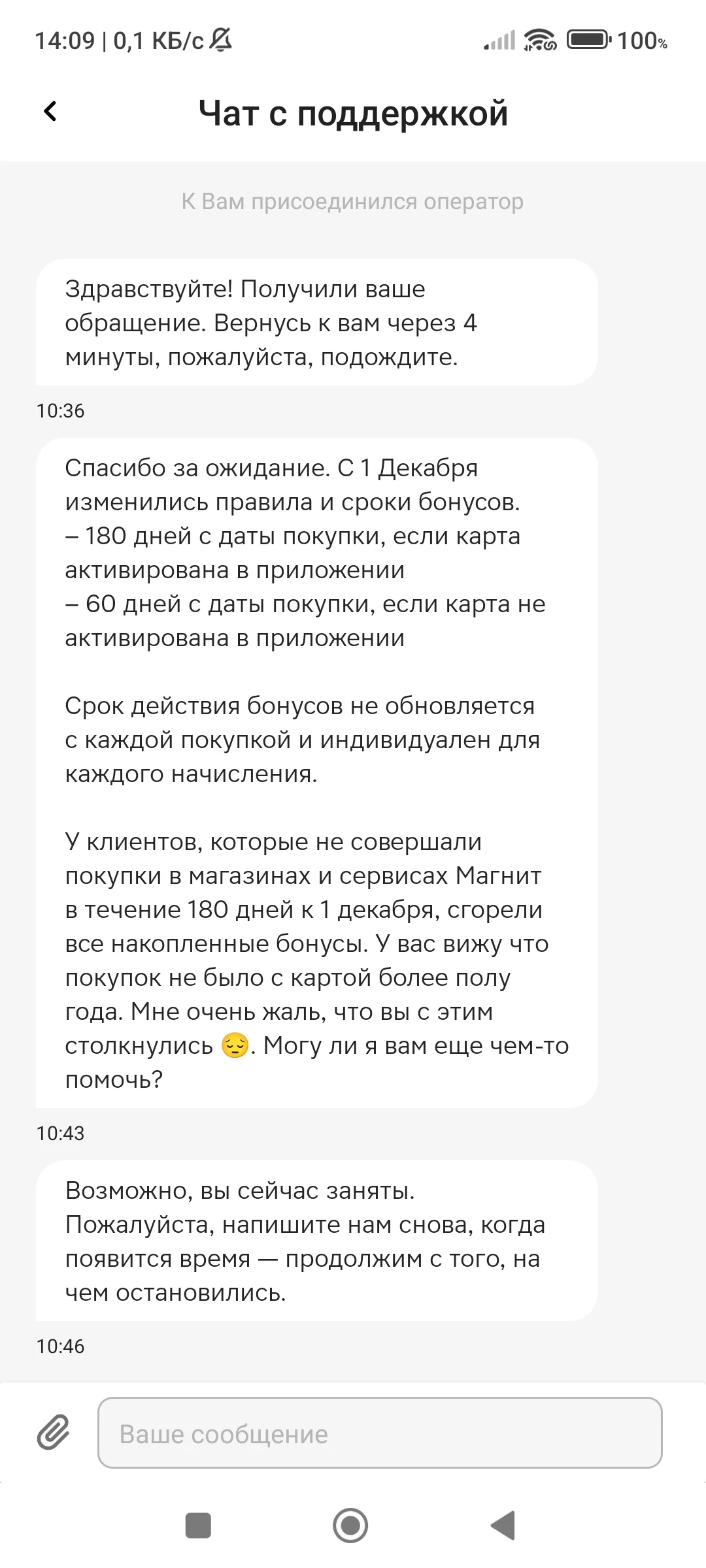
Task: Tap the system back triangle
Action: tap(503, 1526)
